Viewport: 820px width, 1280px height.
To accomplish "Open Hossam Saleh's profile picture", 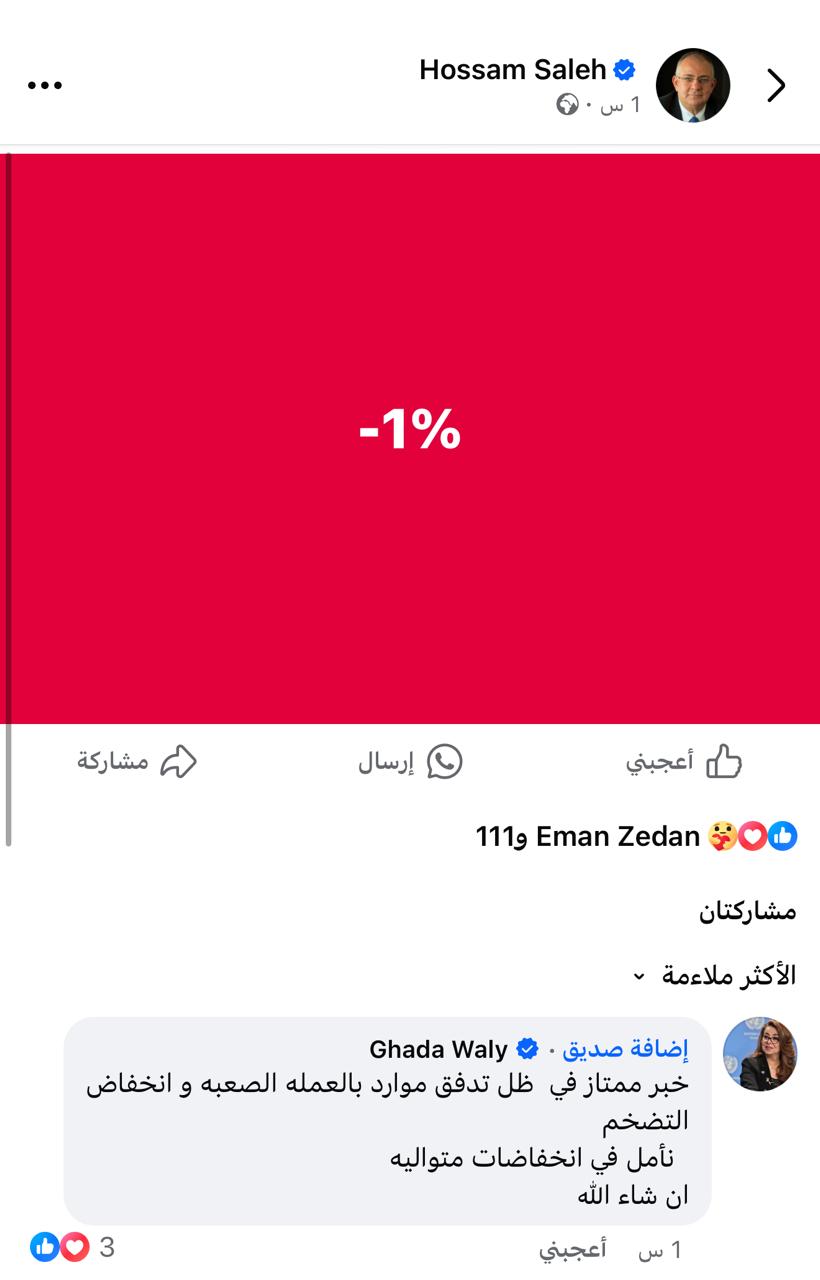I will click(x=693, y=86).
